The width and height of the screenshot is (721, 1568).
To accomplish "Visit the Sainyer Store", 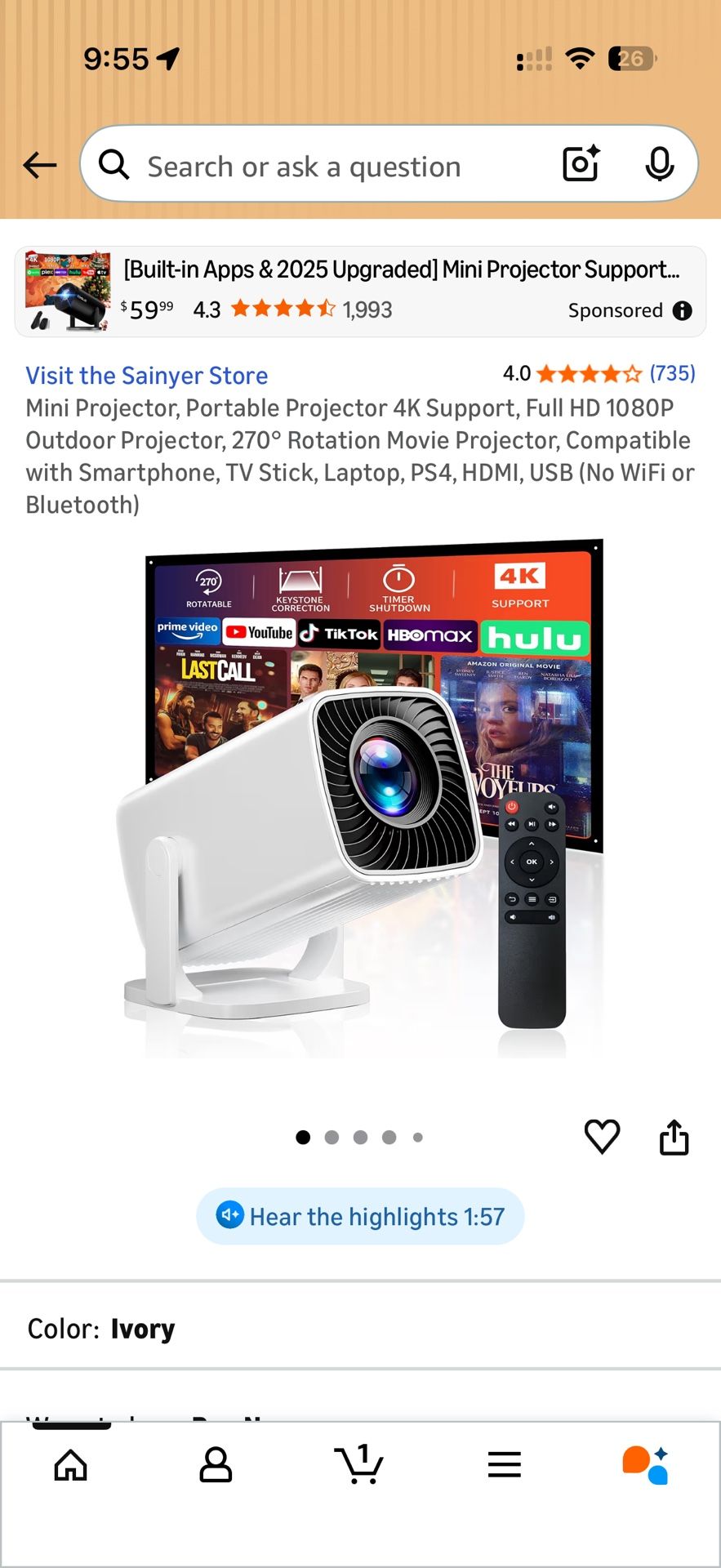I will [x=147, y=376].
